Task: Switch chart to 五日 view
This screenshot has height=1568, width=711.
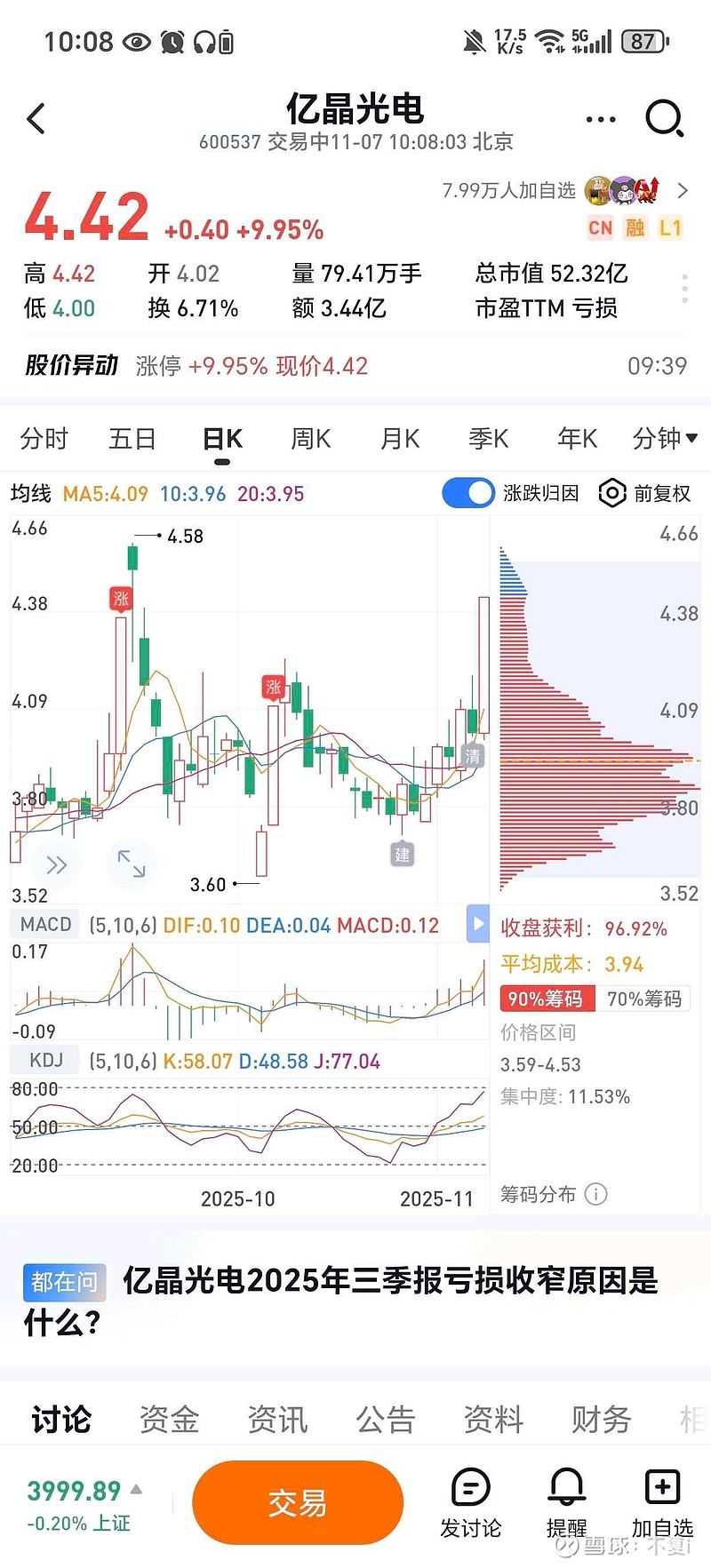Action: click(132, 438)
